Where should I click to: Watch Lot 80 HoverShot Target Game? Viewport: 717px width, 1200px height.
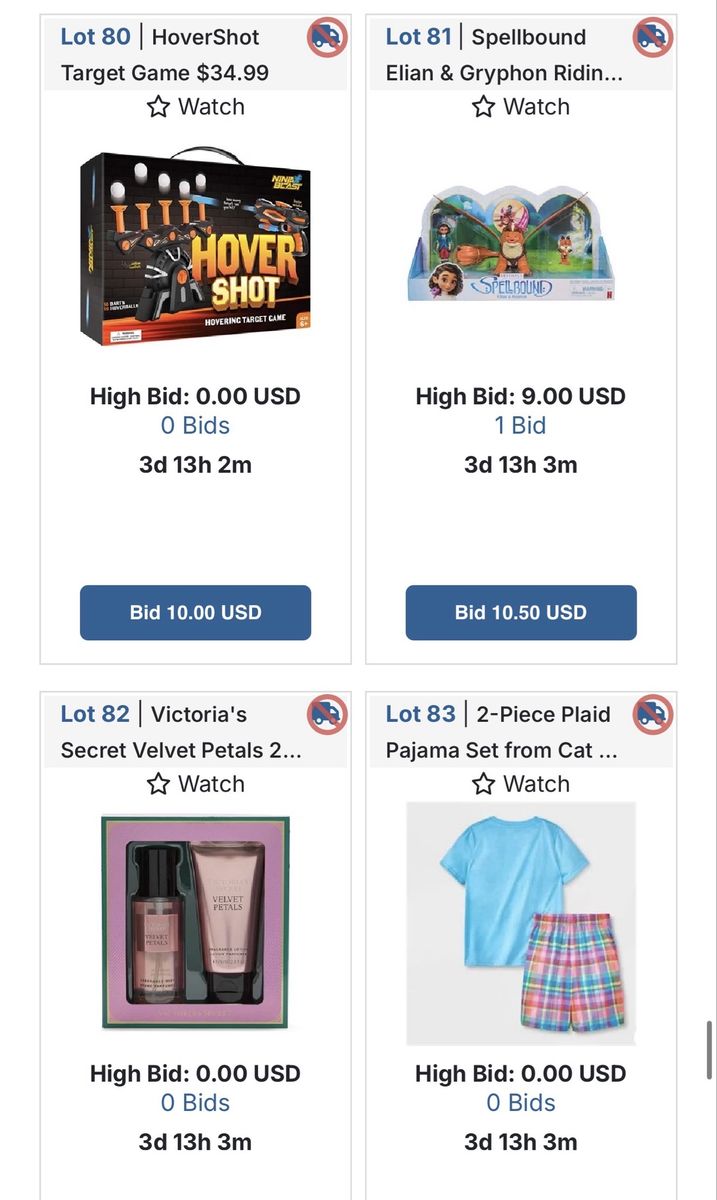pyautogui.click(x=196, y=107)
